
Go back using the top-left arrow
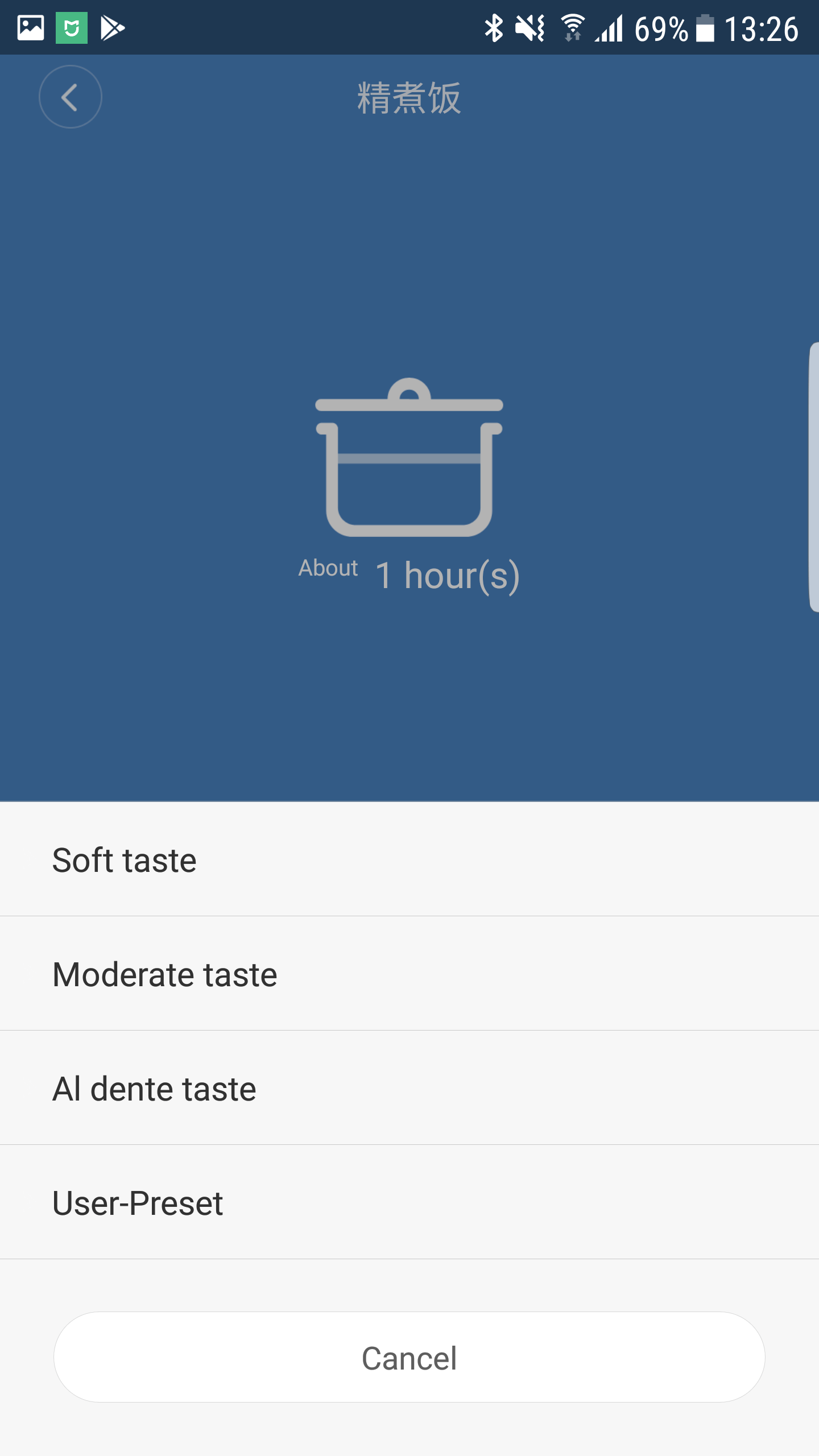click(71, 97)
